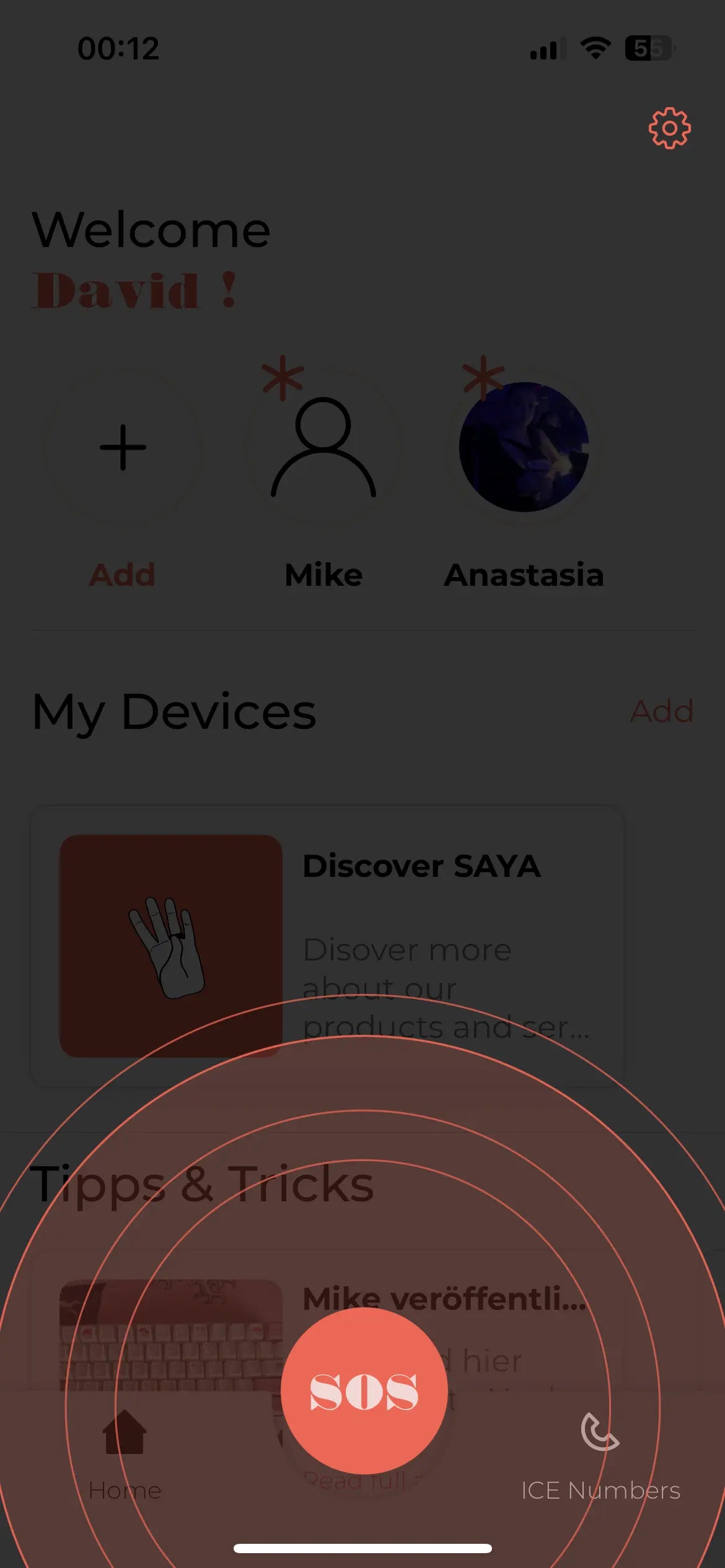Open Mike's contact profile
This screenshot has height=1568, width=725.
pyautogui.click(x=323, y=447)
